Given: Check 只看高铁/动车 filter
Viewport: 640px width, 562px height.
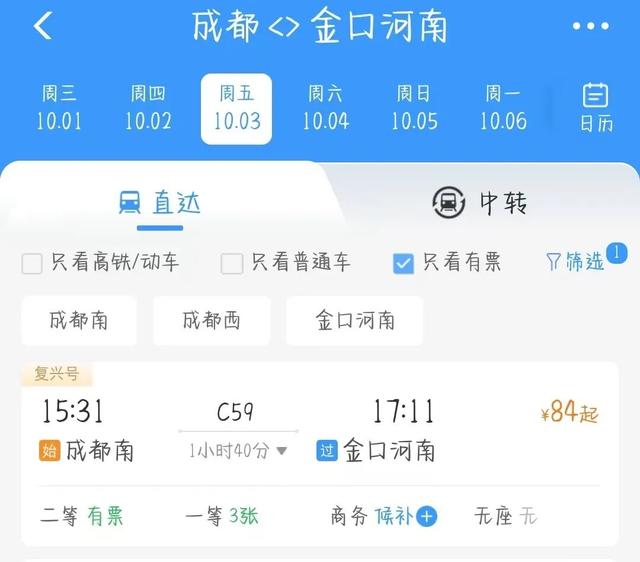Looking at the screenshot, I should (32, 263).
